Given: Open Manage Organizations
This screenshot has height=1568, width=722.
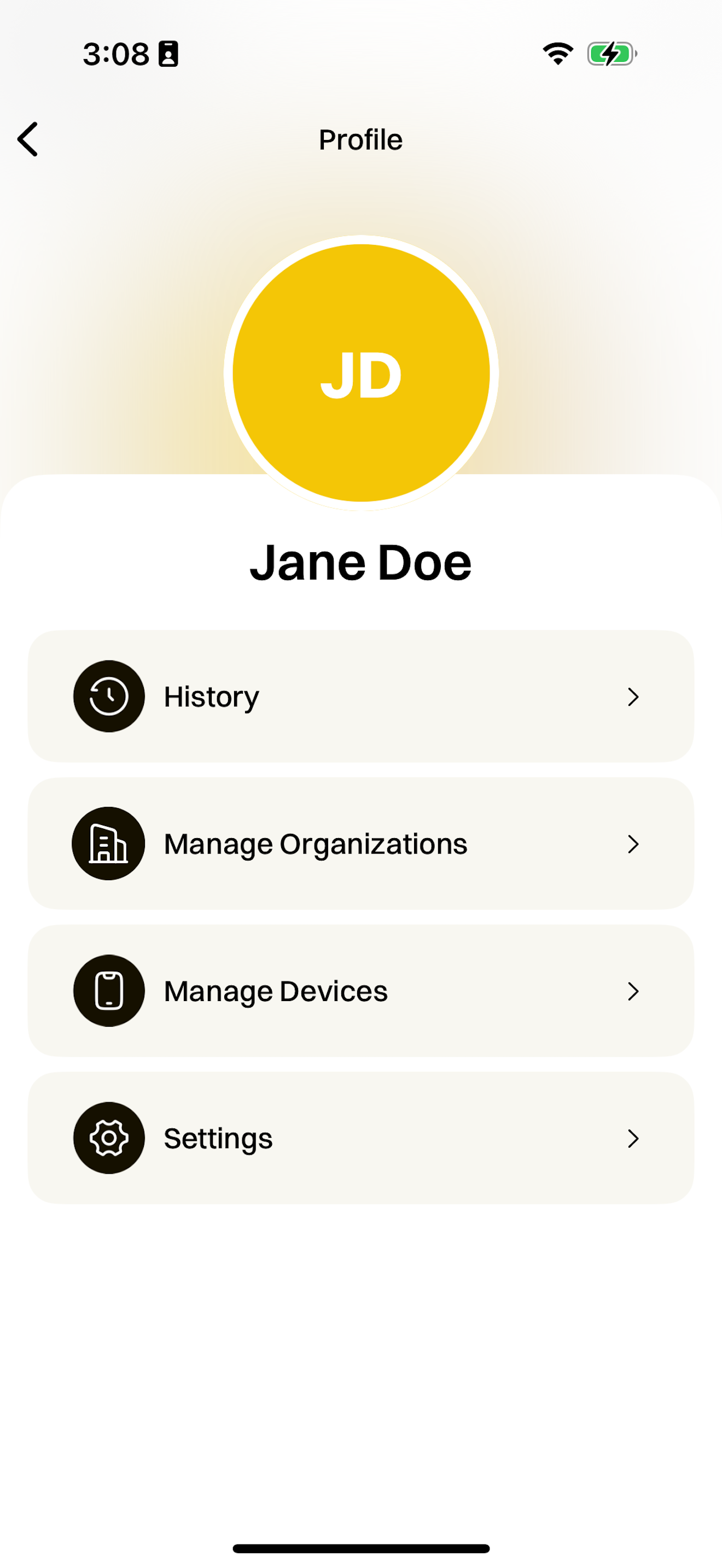Looking at the screenshot, I should pyautogui.click(x=361, y=844).
